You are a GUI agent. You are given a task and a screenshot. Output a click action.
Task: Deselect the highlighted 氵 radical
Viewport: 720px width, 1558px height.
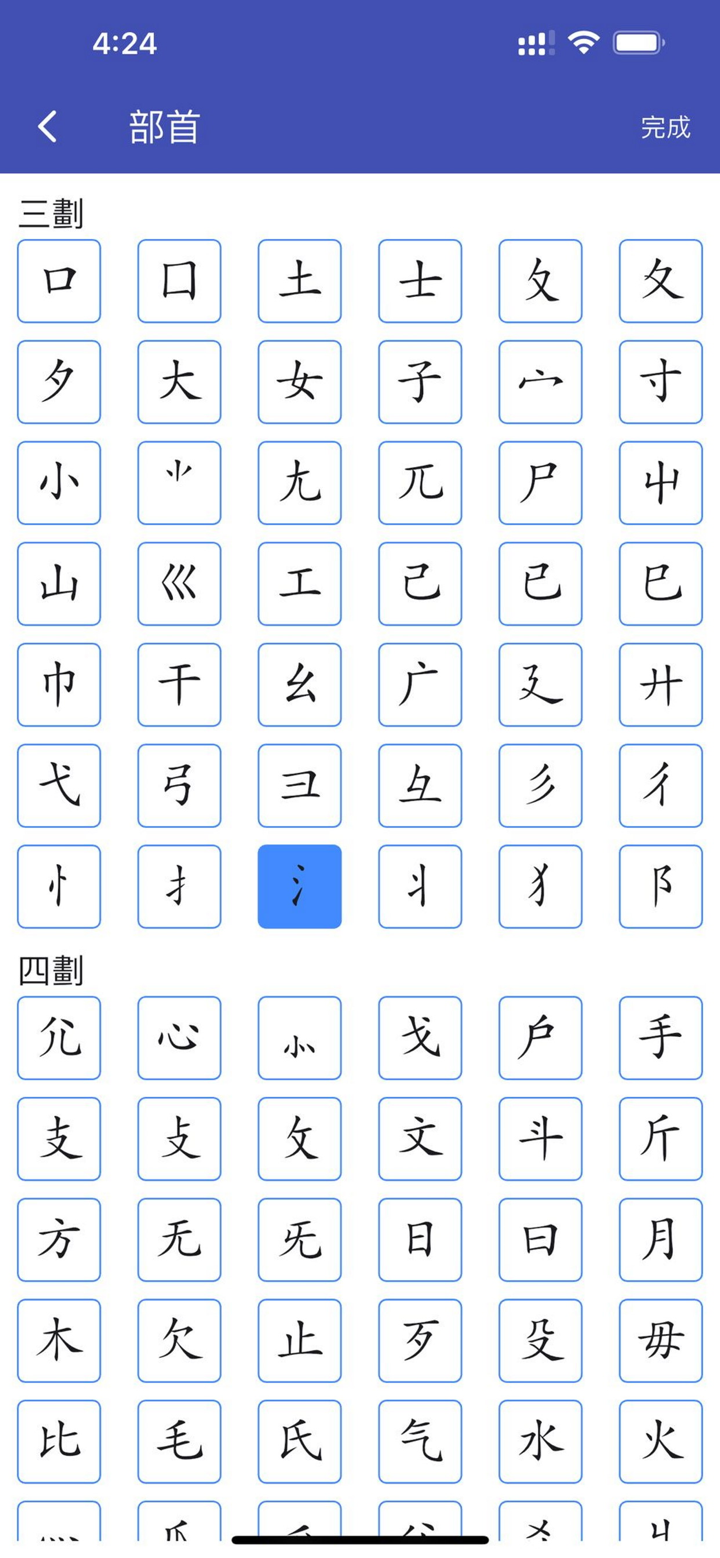tap(299, 886)
